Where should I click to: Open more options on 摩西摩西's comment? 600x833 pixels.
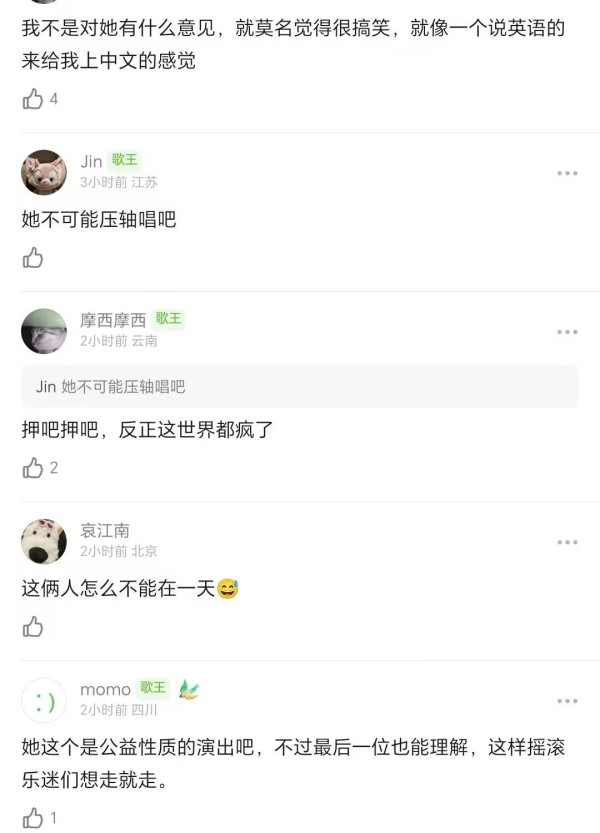tap(567, 332)
